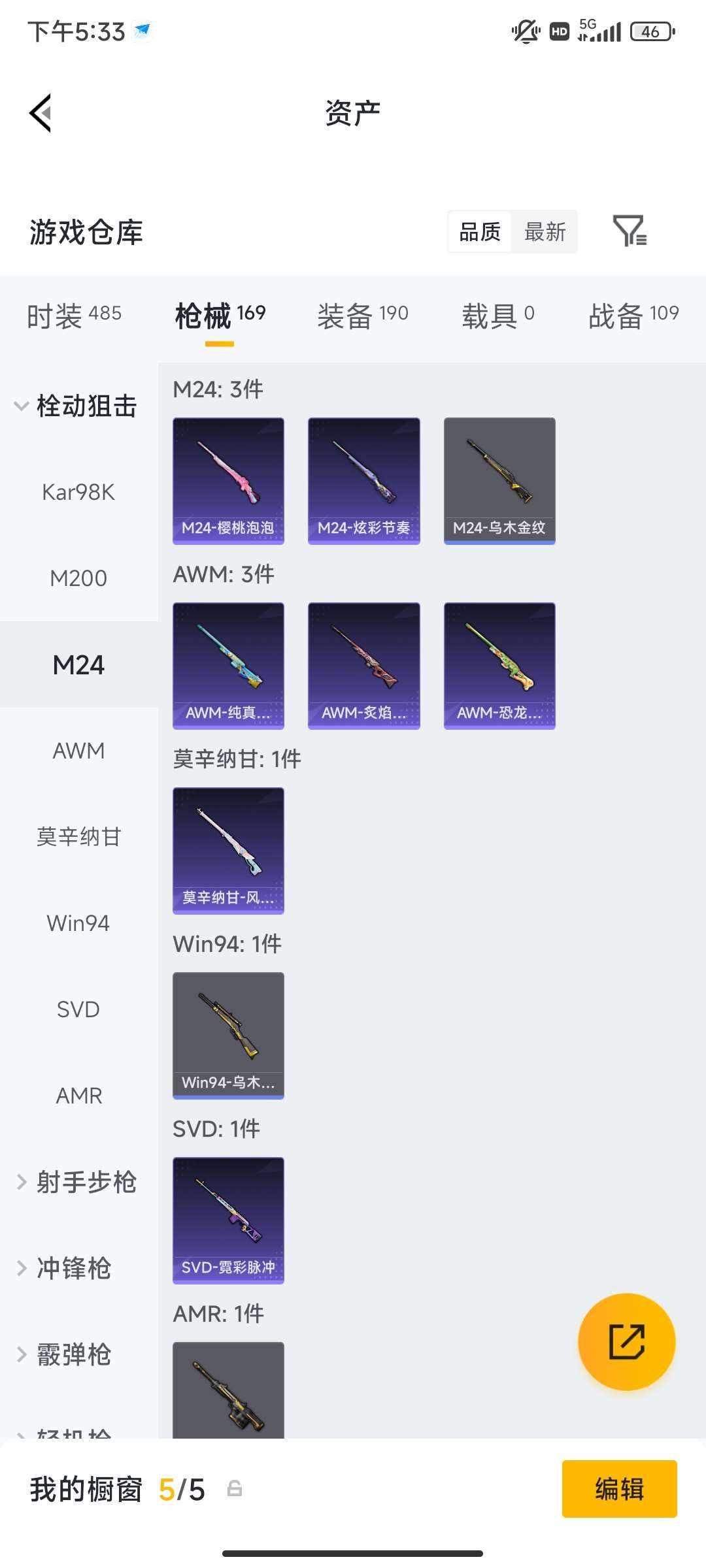Viewport: 706px width, 1568px height.
Task: Sort the warehouse by 最新
Action: [545, 232]
